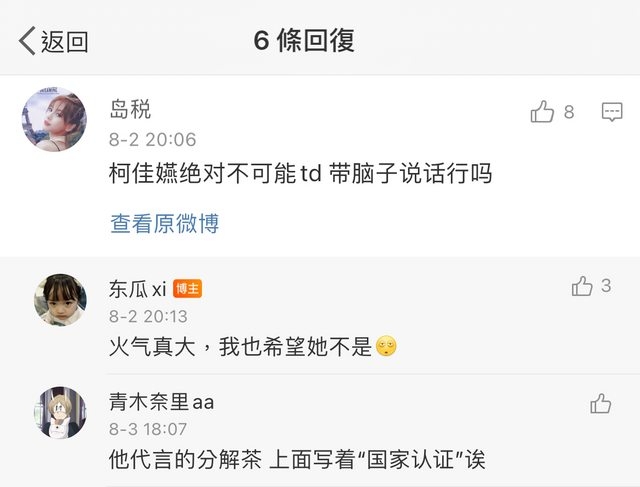This screenshot has width=640, height=487.
Task: Open 青木奈里aa's avatar
Action: [x=60, y=412]
